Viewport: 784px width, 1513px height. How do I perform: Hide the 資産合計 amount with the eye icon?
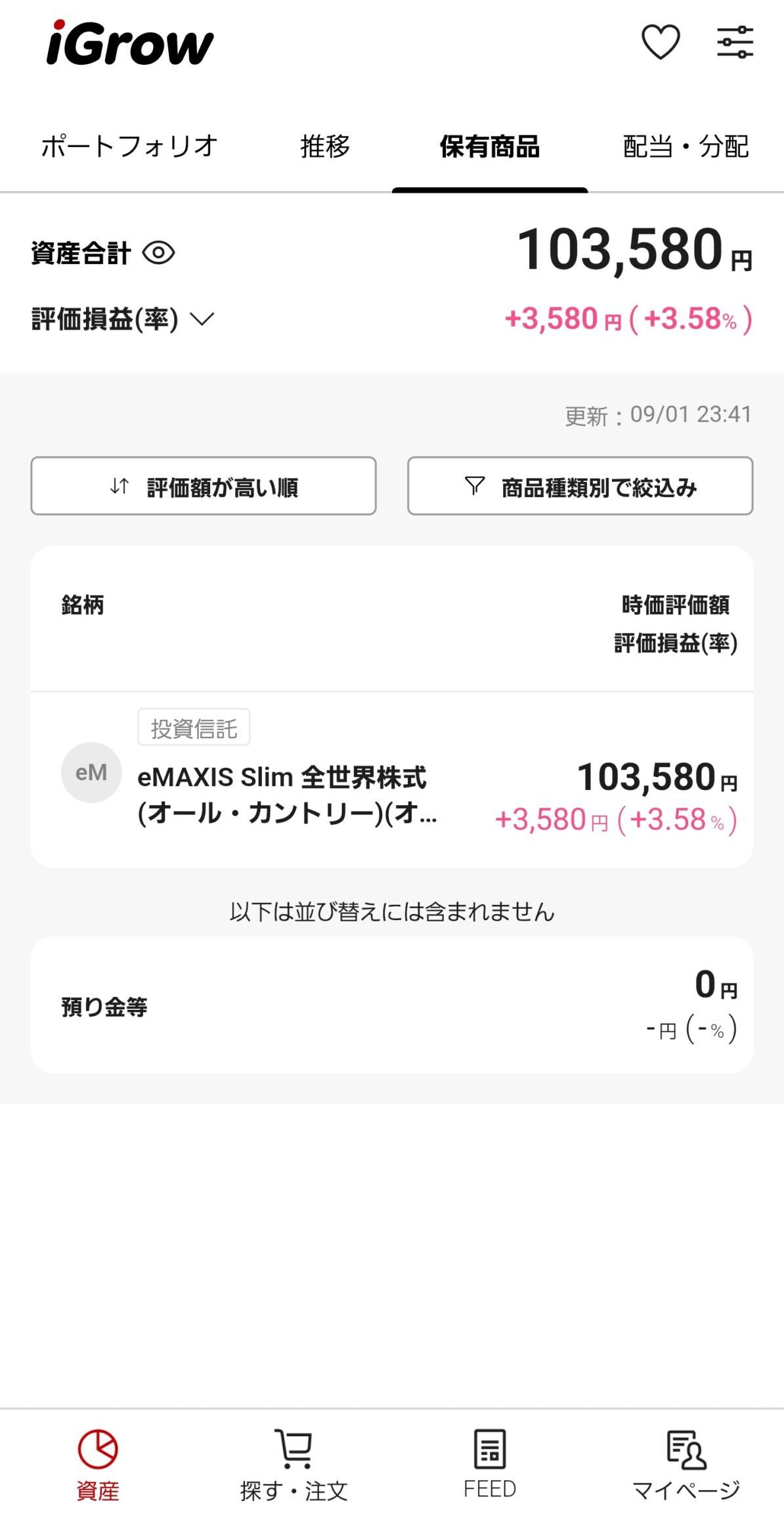point(159,253)
